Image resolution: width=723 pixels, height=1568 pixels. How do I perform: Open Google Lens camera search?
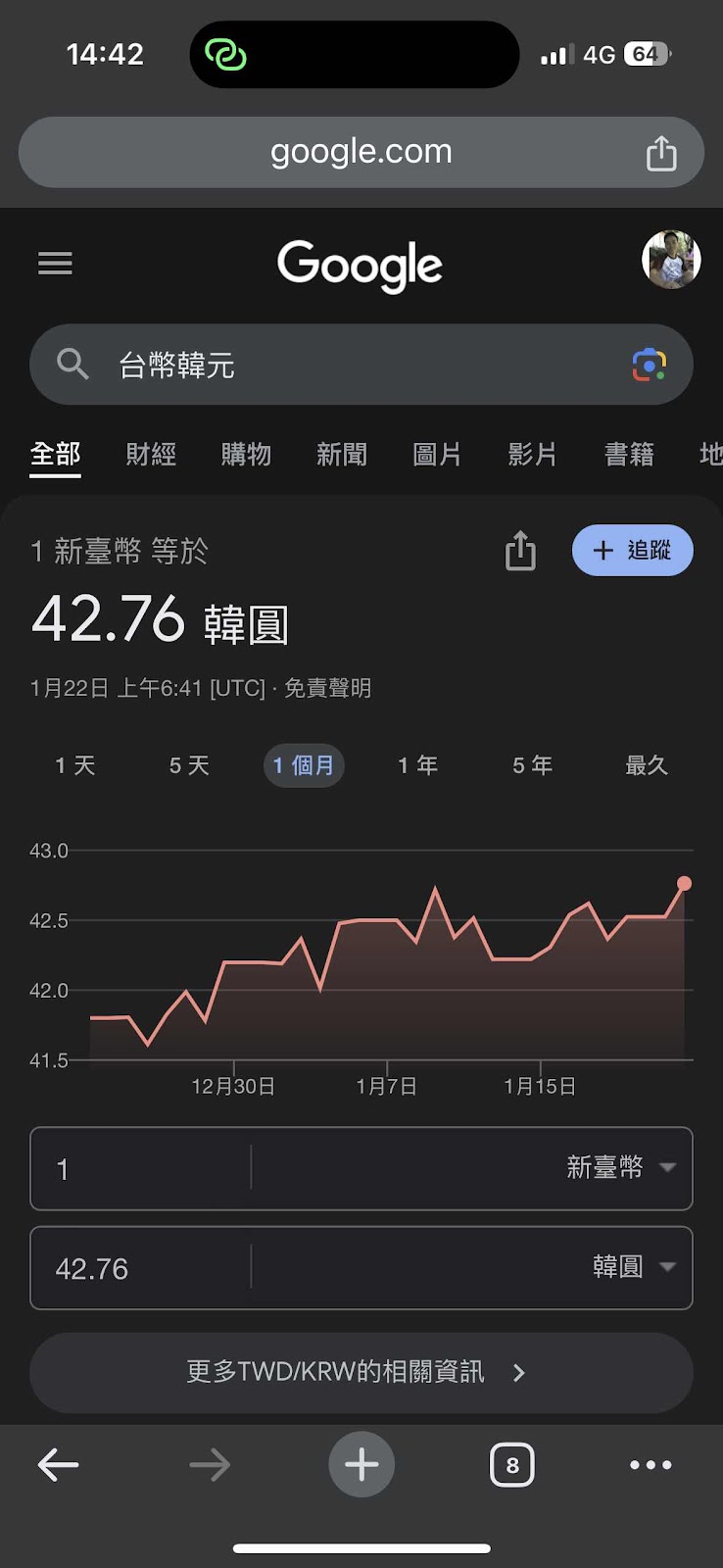coord(649,365)
